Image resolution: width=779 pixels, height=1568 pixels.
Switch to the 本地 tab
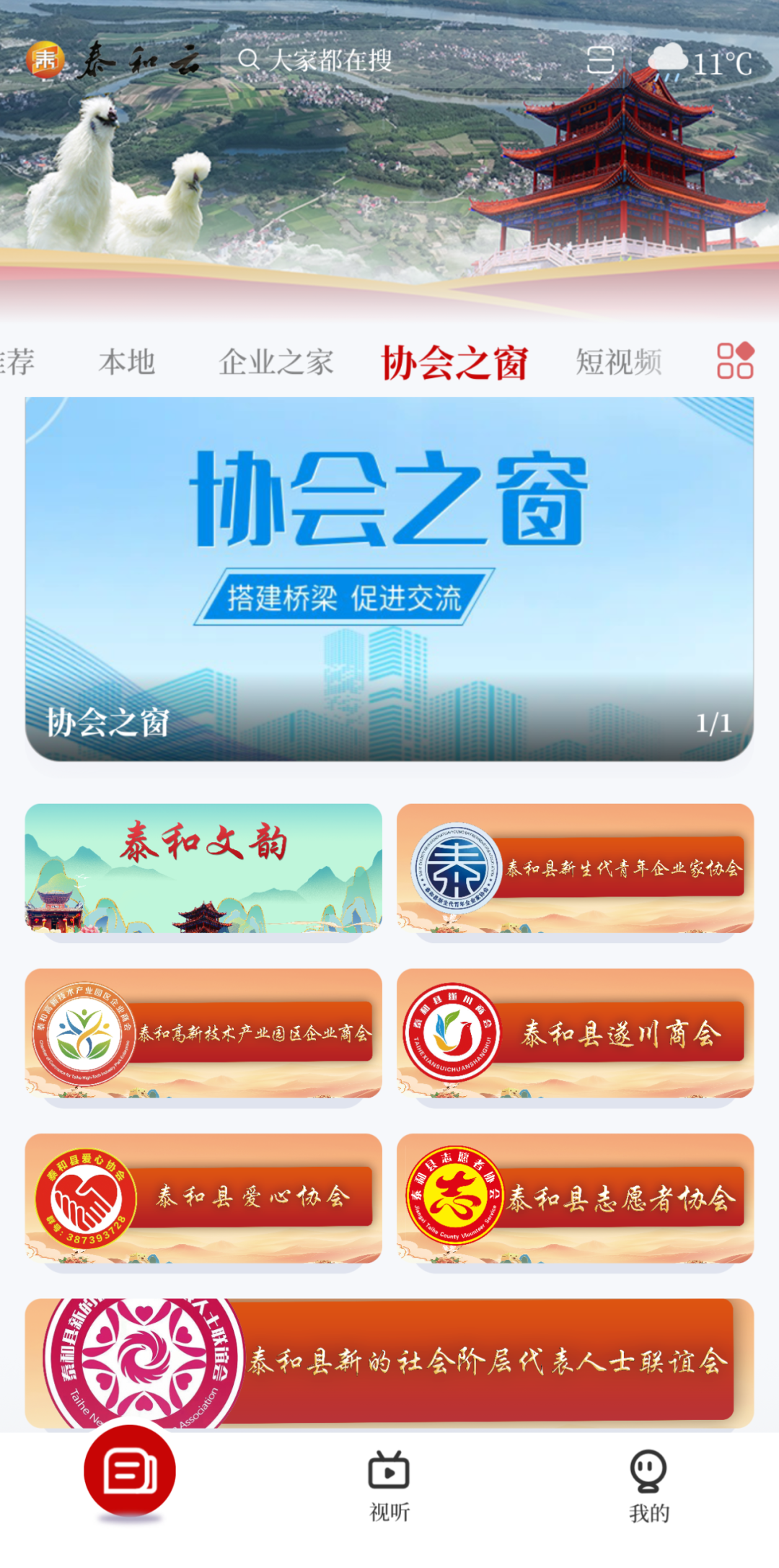pyautogui.click(x=127, y=362)
